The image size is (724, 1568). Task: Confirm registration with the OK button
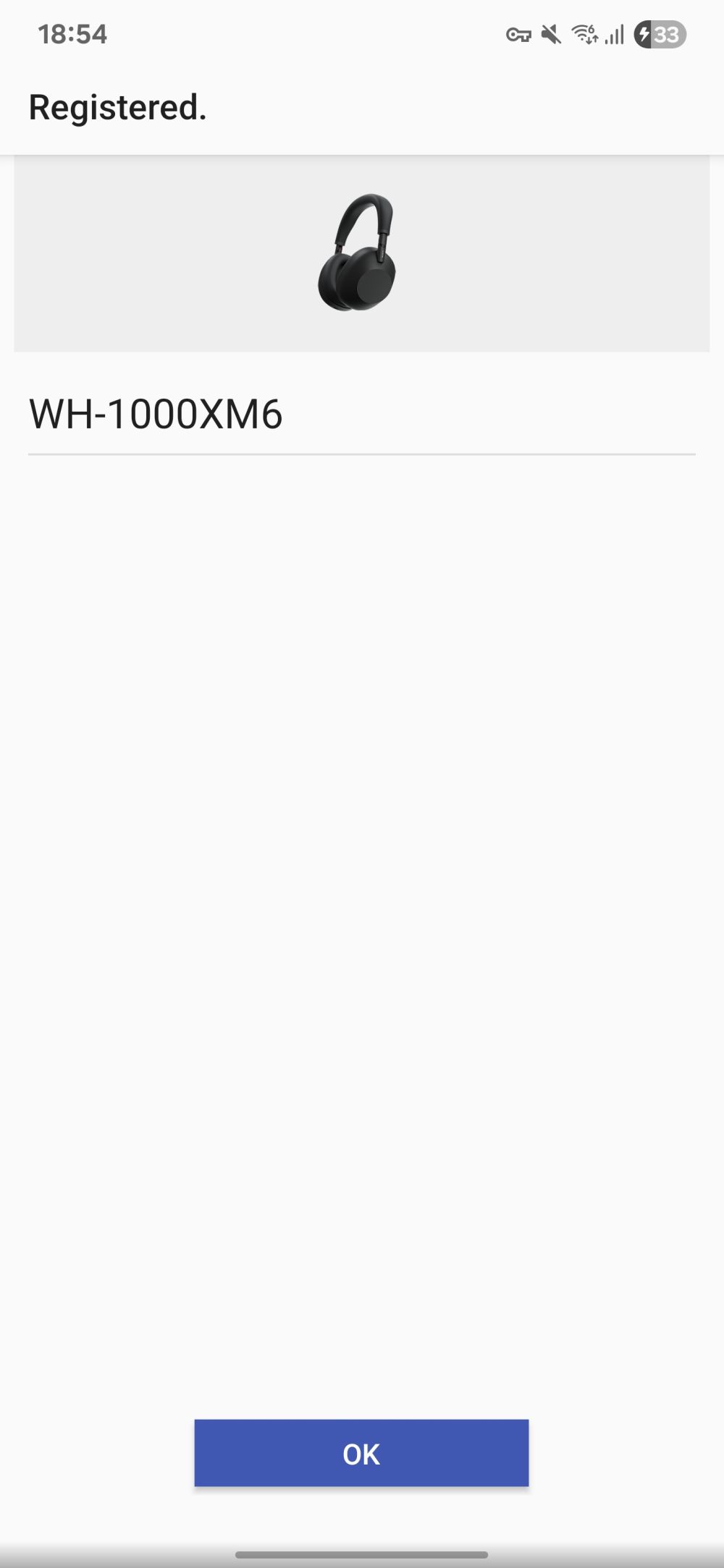coord(361,1453)
